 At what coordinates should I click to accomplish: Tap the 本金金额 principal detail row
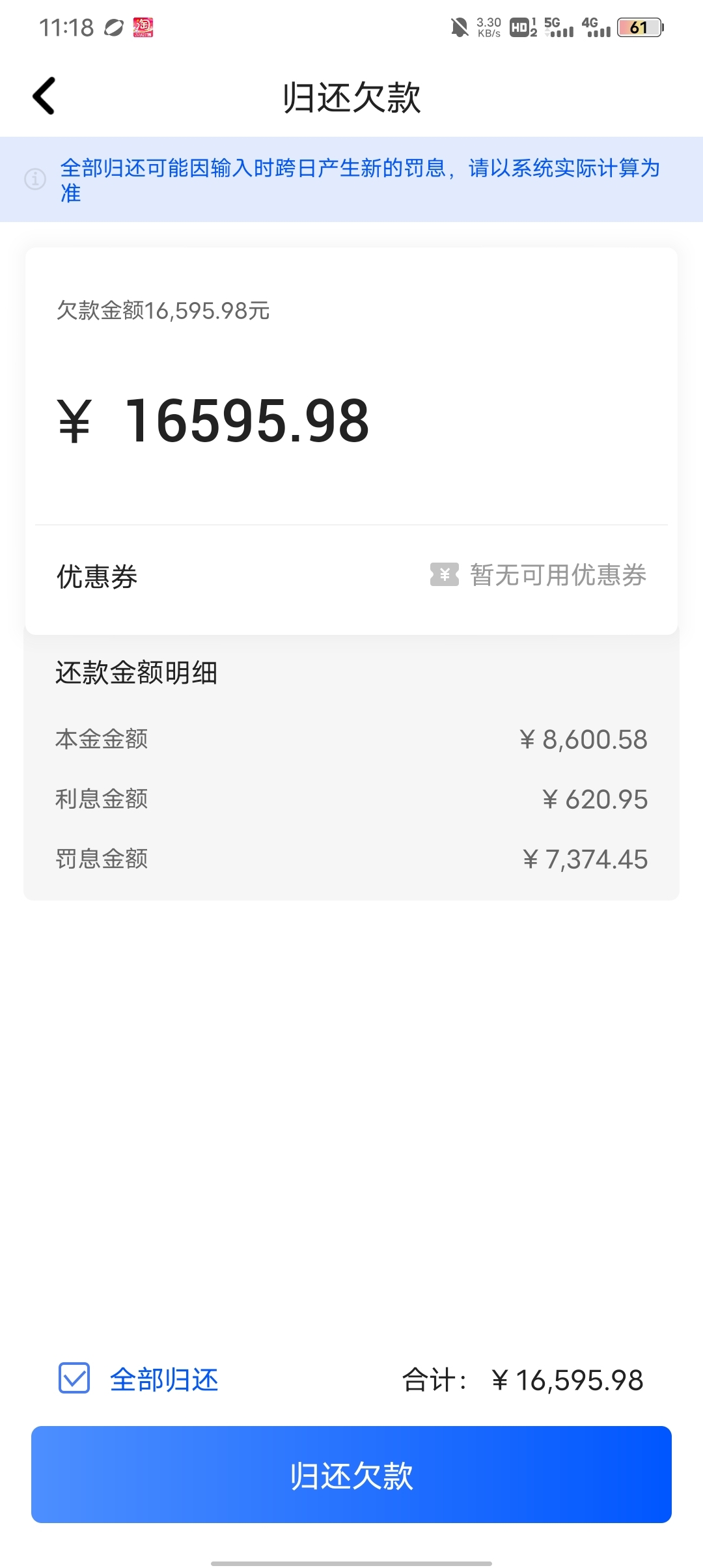click(x=351, y=739)
